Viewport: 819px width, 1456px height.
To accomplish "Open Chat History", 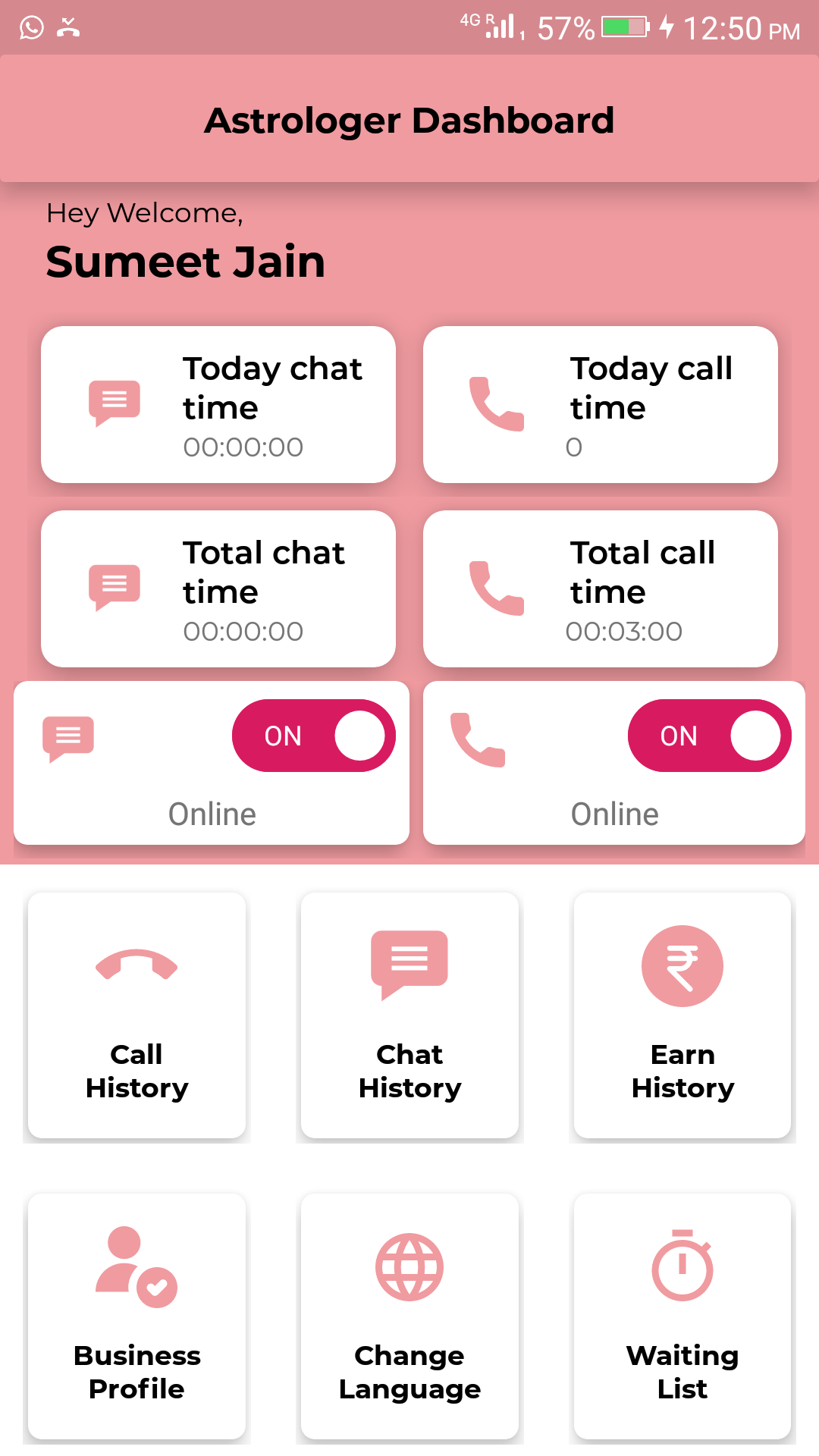I will coord(409,1015).
